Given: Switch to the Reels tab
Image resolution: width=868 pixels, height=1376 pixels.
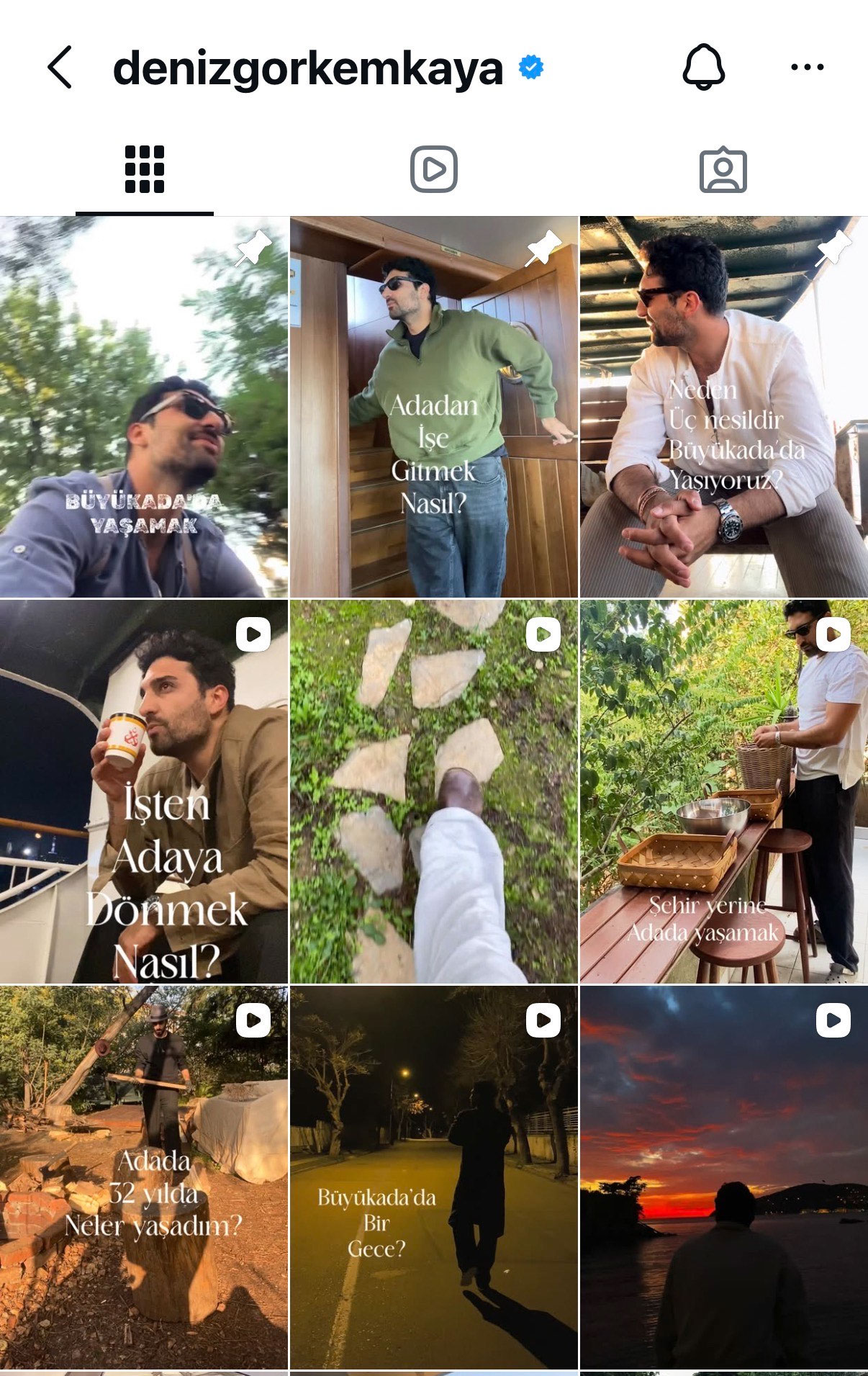Looking at the screenshot, I should [x=433, y=170].
